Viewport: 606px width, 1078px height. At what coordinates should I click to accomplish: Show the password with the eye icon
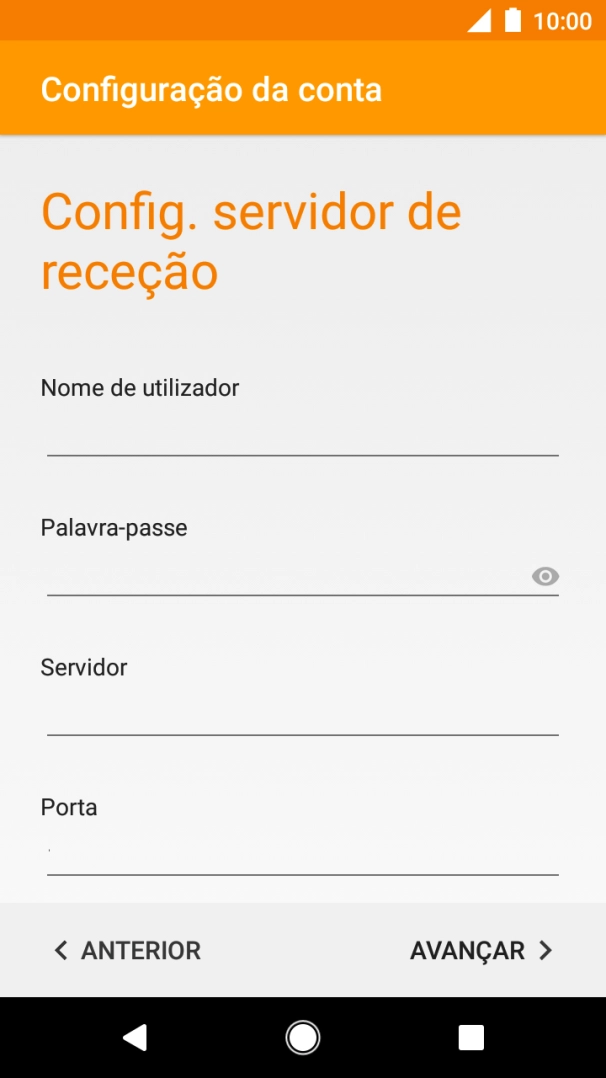[x=545, y=576]
